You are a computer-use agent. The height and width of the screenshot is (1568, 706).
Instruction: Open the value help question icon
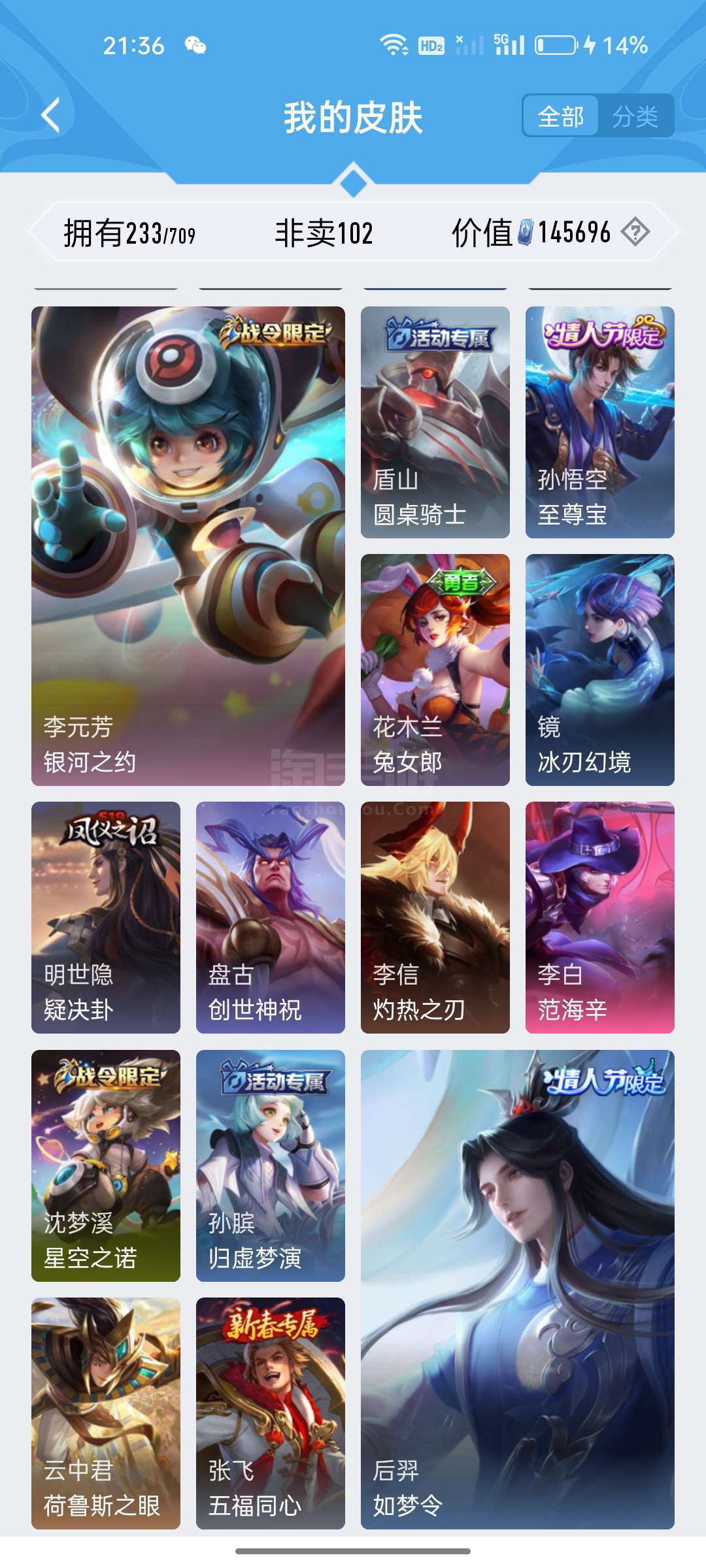coord(635,232)
